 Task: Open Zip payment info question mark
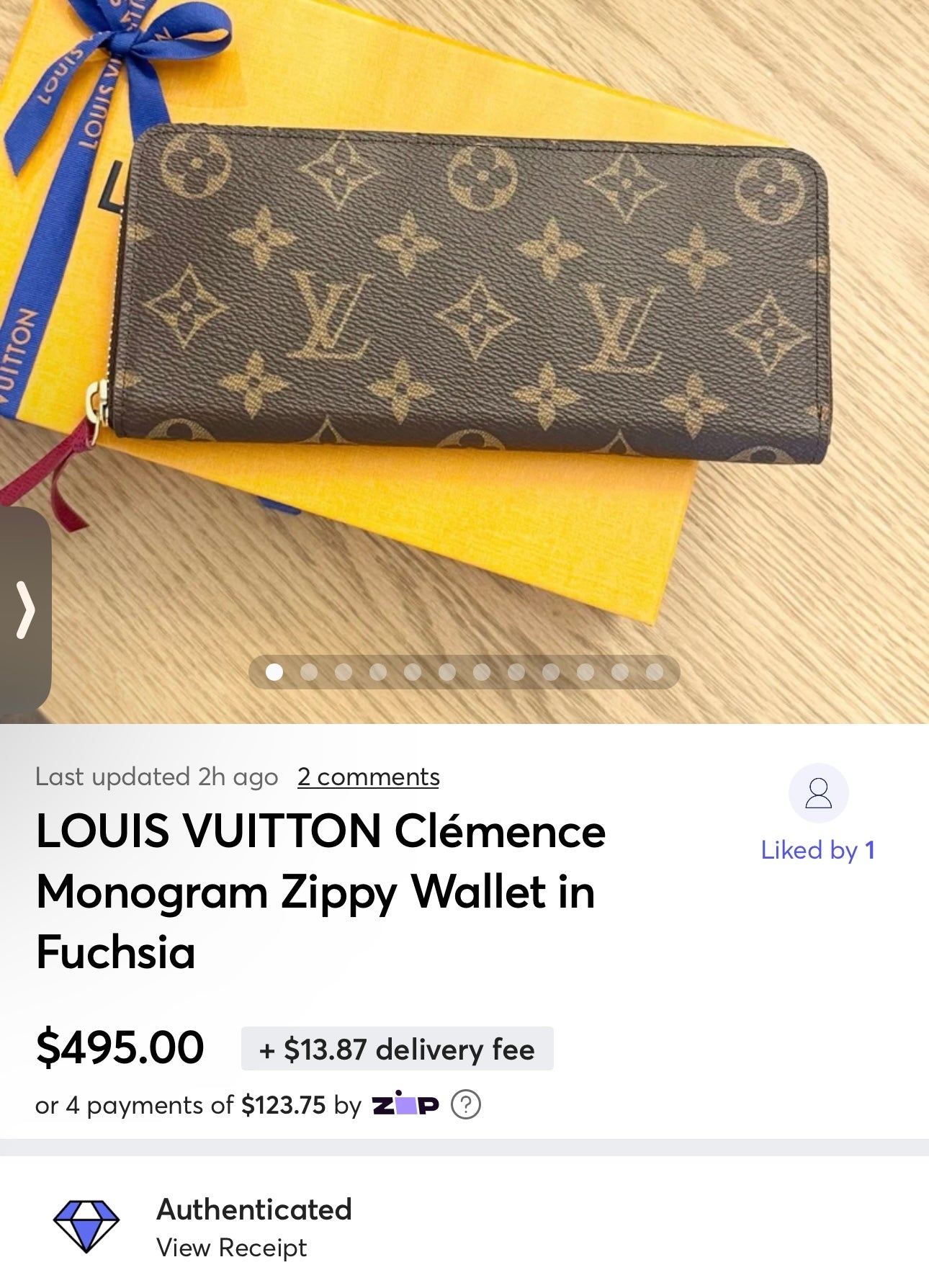tap(465, 1104)
